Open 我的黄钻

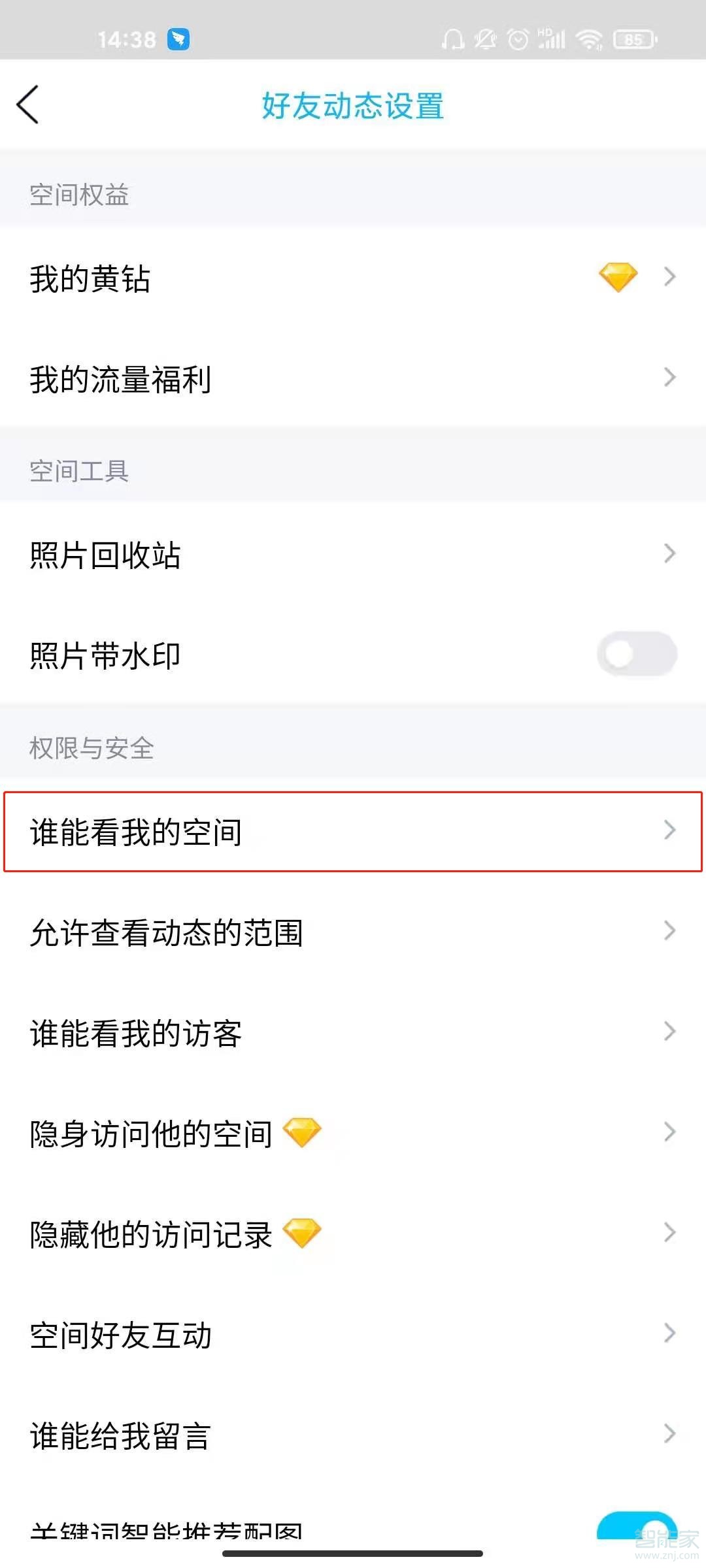353,278
